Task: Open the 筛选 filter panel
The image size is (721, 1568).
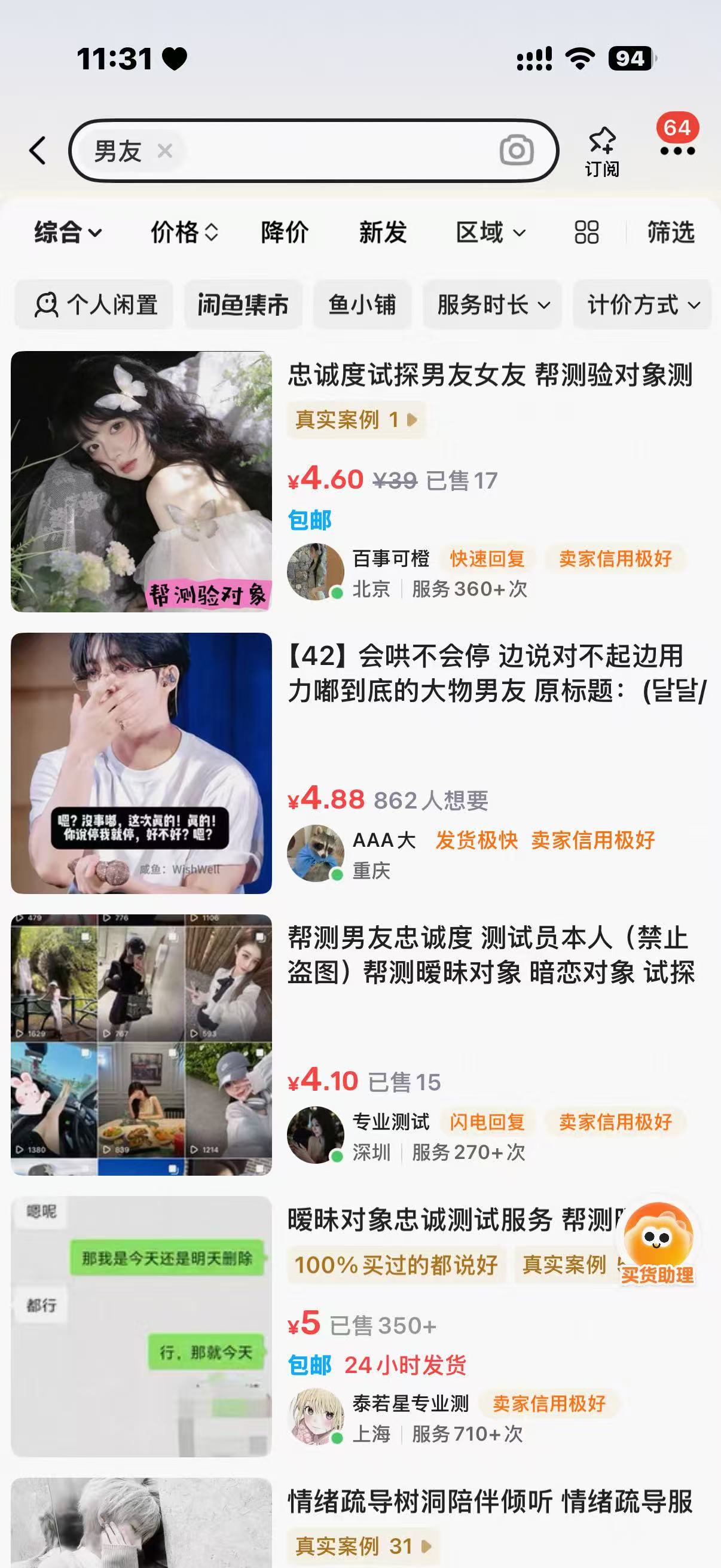Action: 671,232
